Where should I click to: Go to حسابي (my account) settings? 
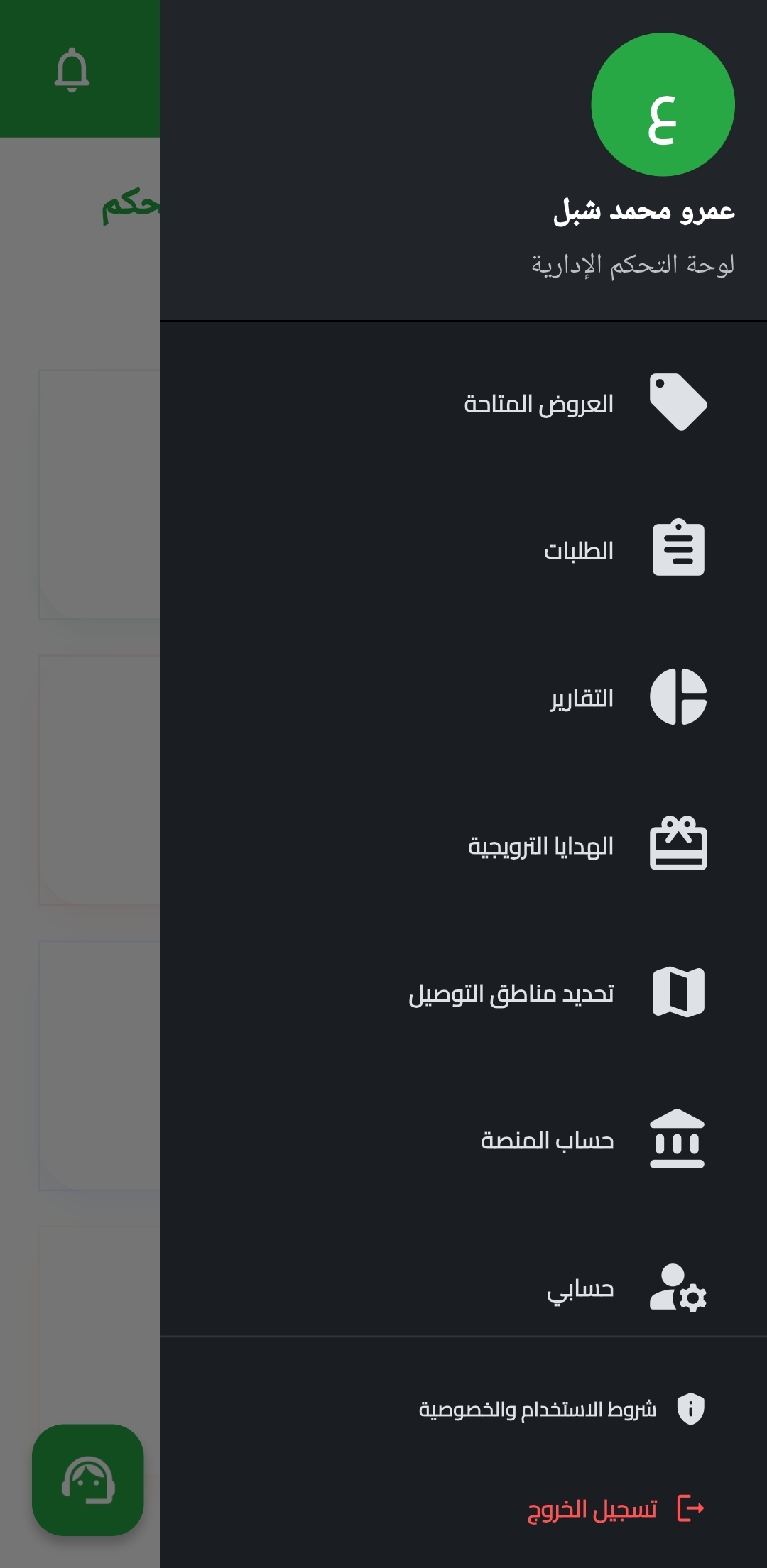point(580,1288)
